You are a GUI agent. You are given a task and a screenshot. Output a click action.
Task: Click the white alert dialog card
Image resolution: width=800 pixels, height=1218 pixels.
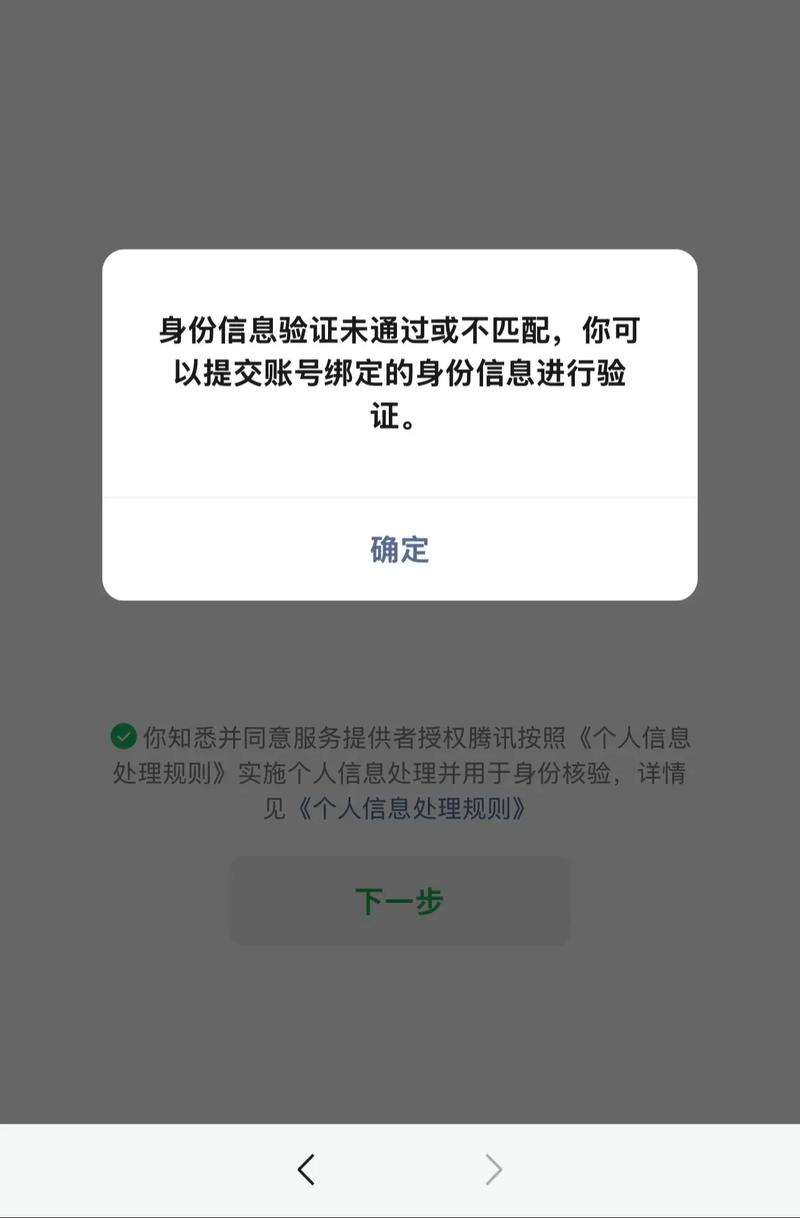[x=399, y=425]
